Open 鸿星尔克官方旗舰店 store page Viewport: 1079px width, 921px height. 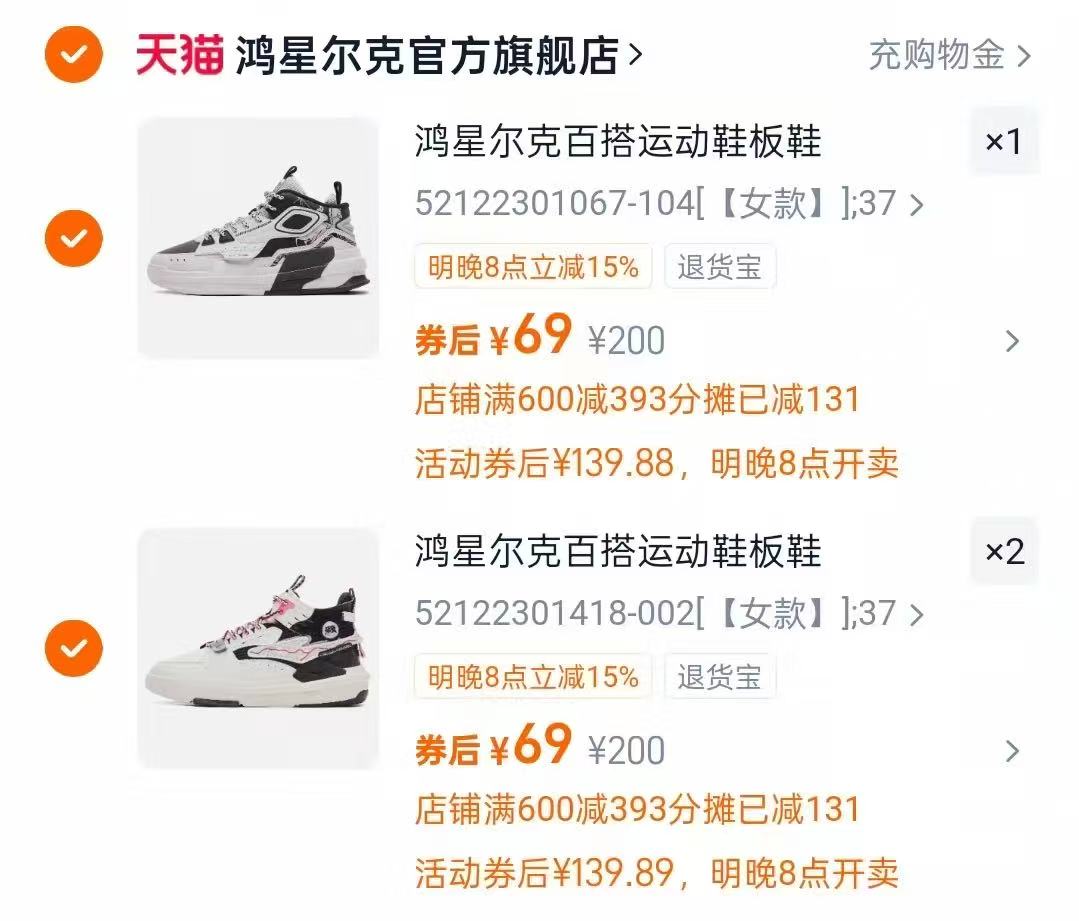[x=428, y=56]
